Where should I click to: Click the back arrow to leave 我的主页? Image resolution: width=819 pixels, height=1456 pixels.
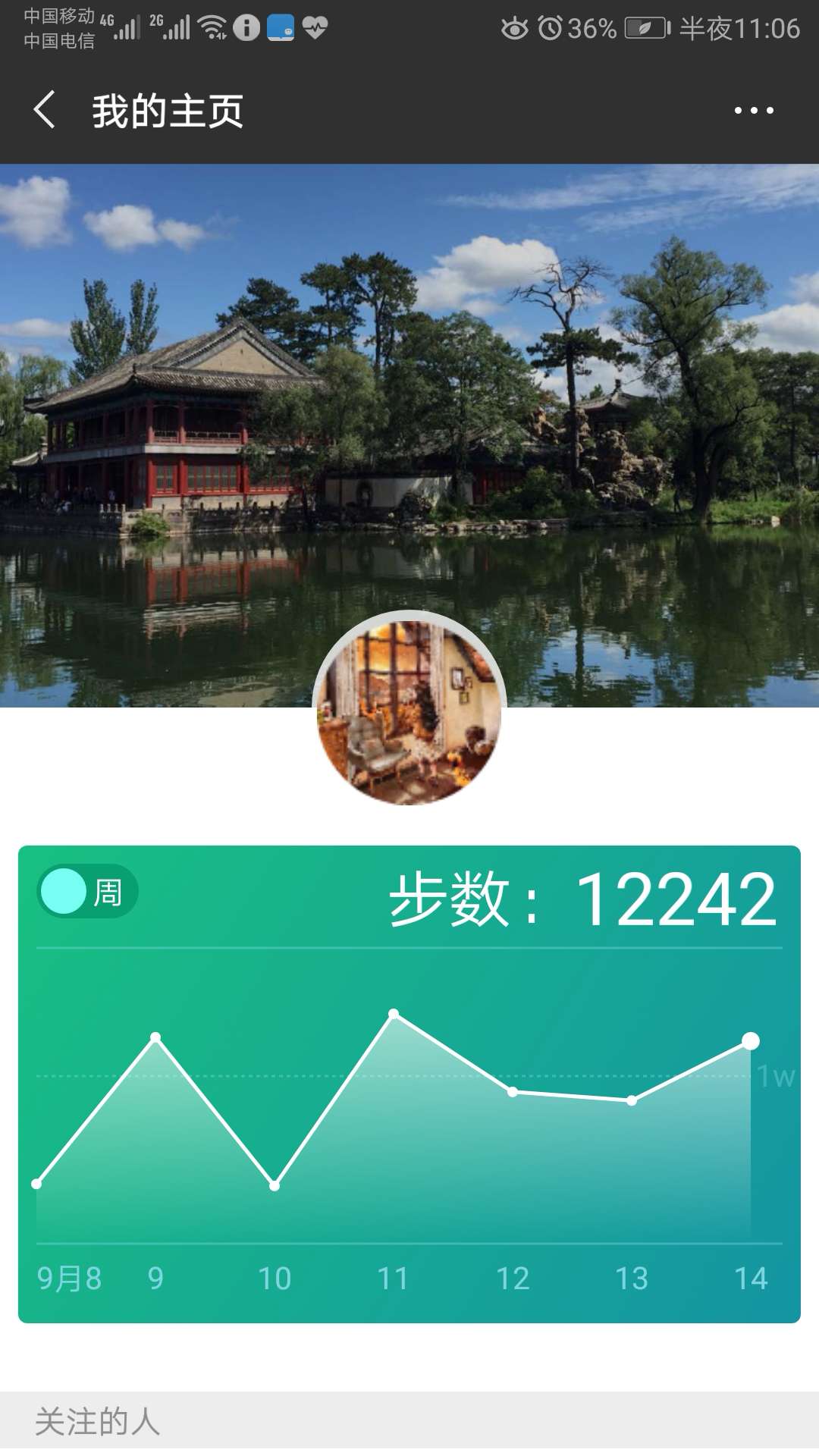click(43, 109)
